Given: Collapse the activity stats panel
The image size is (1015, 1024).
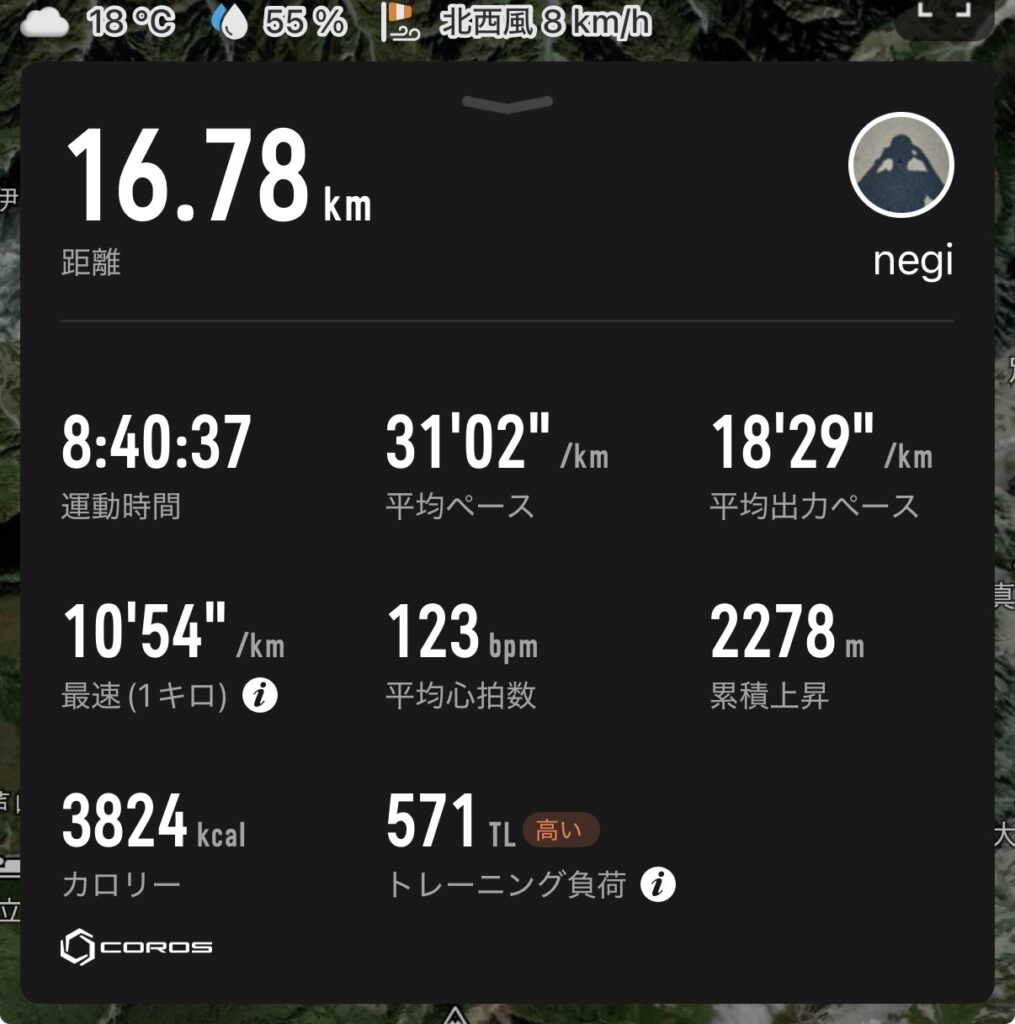Looking at the screenshot, I should click(507, 103).
